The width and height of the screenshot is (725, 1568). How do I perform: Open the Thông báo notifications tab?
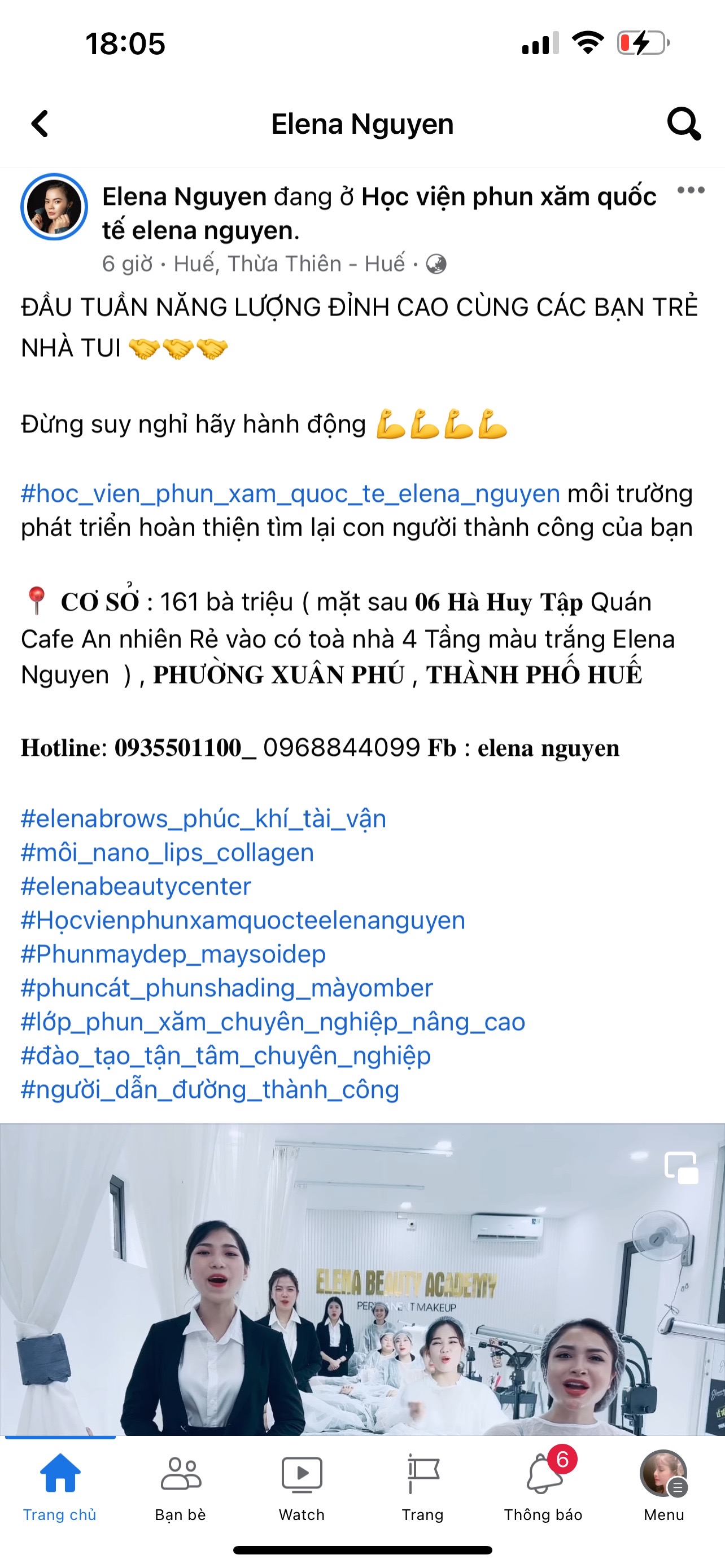tap(543, 1486)
